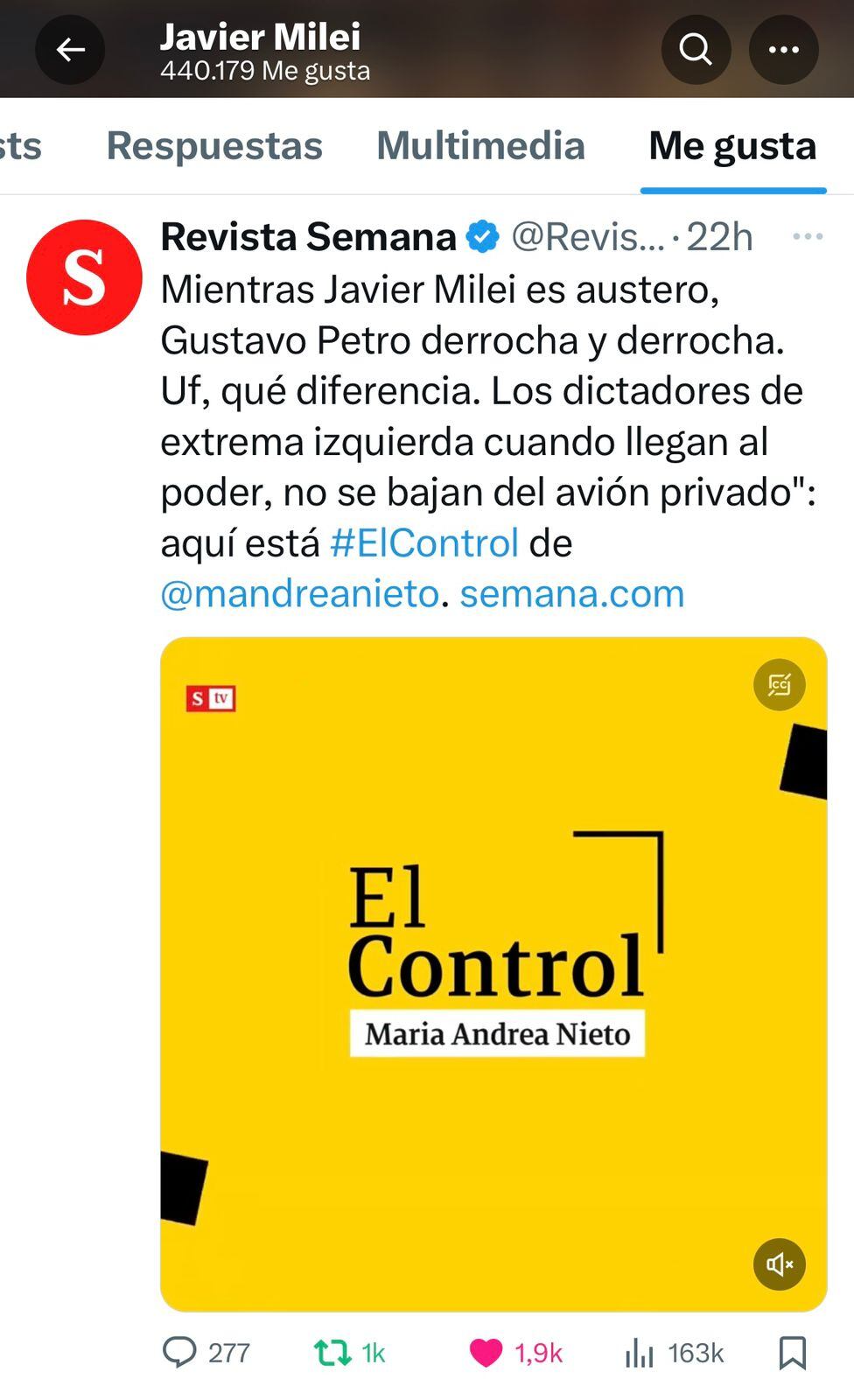854x1400 pixels.
Task: Unmute the El Control video
Action: tap(779, 1263)
